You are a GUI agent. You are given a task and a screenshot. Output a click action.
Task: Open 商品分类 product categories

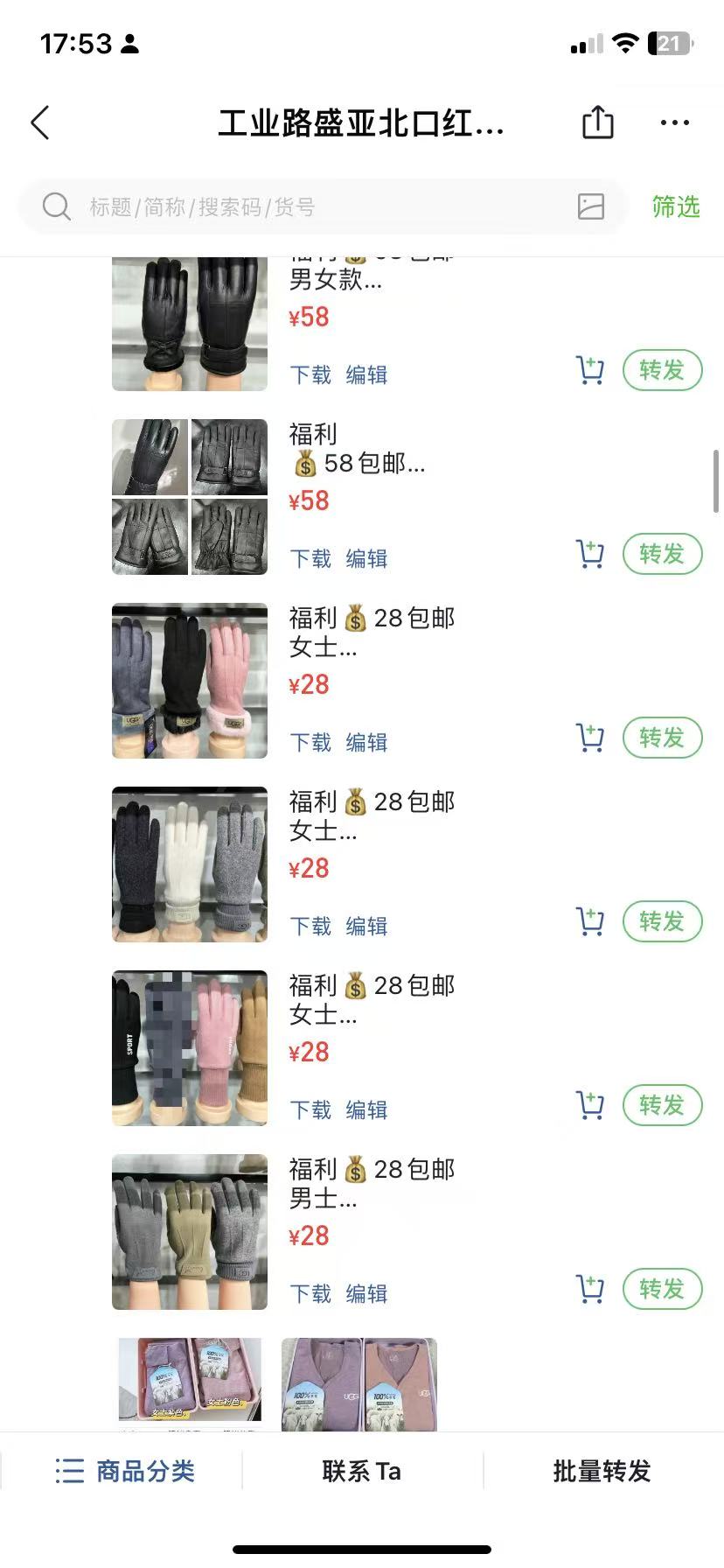125,1471
